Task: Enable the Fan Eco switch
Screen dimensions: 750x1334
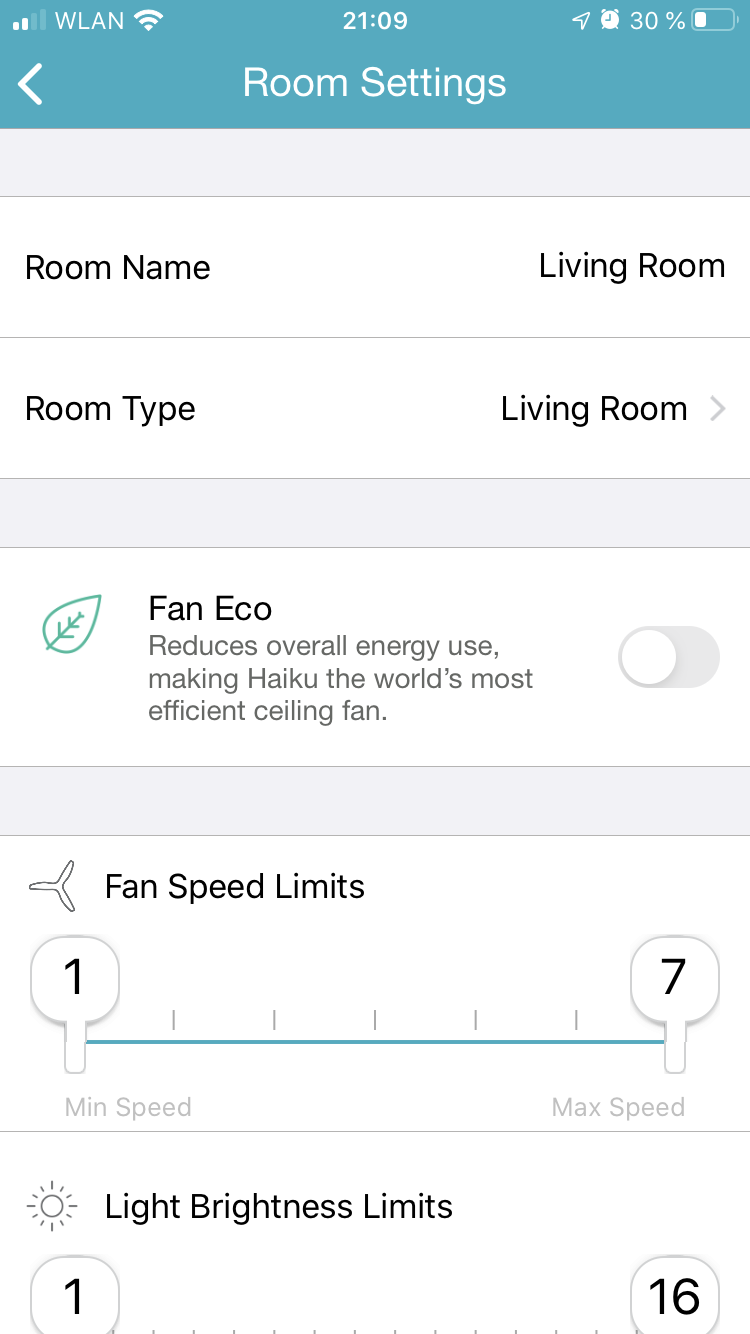Action: click(x=668, y=657)
